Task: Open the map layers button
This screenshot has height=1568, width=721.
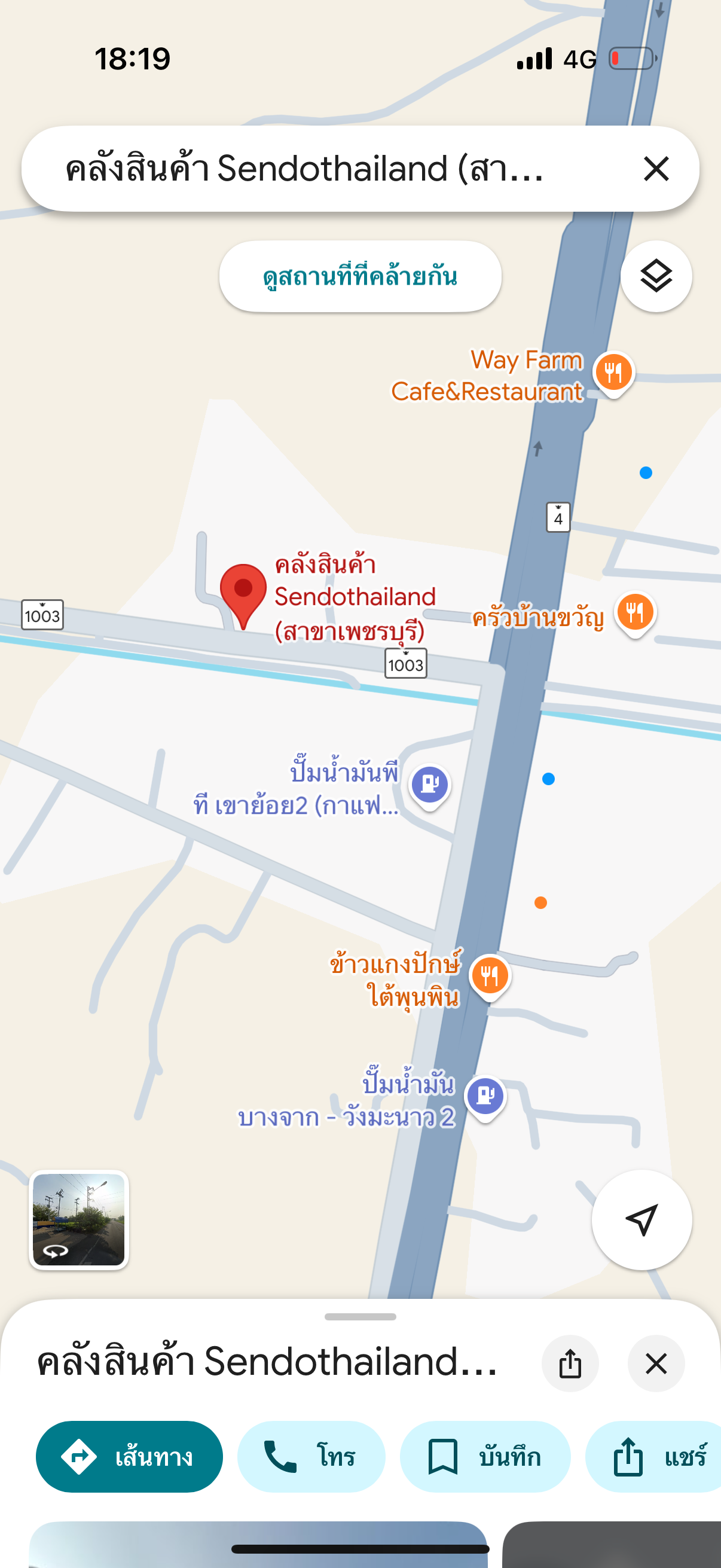Action: tap(656, 276)
